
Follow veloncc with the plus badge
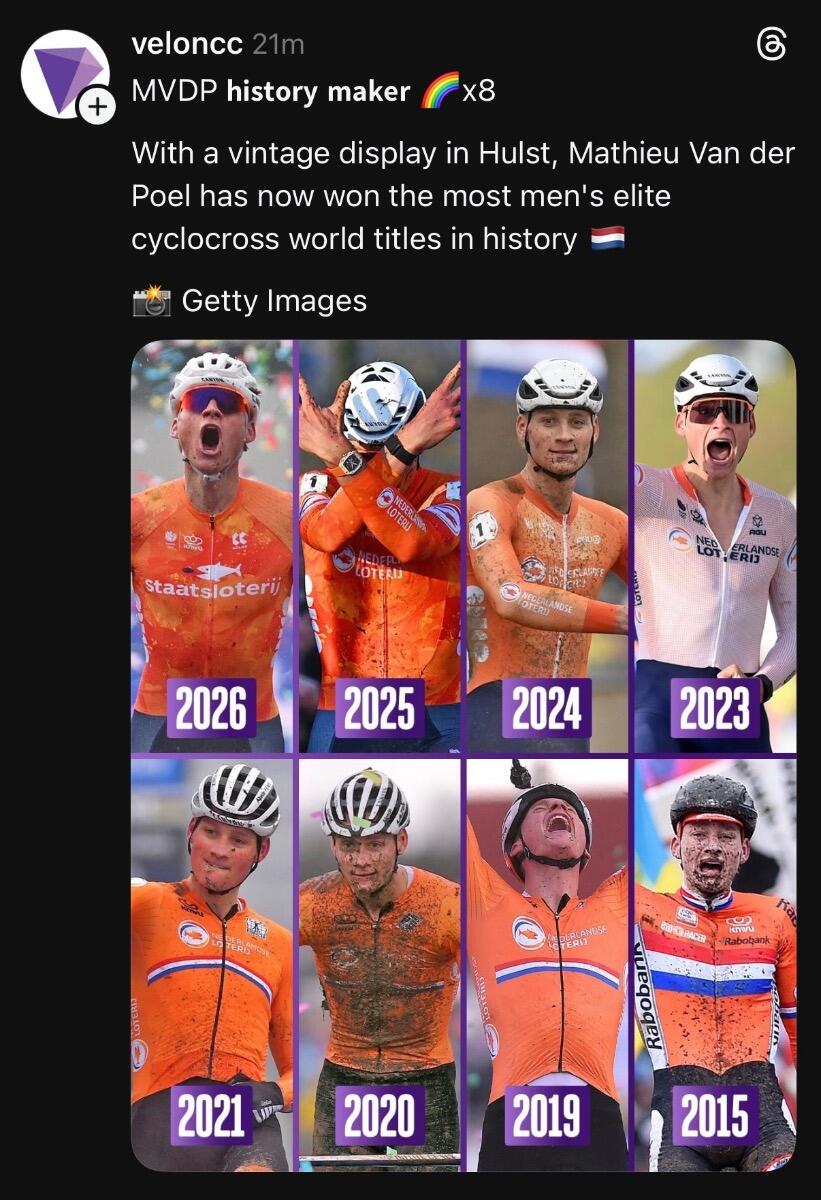(97, 106)
